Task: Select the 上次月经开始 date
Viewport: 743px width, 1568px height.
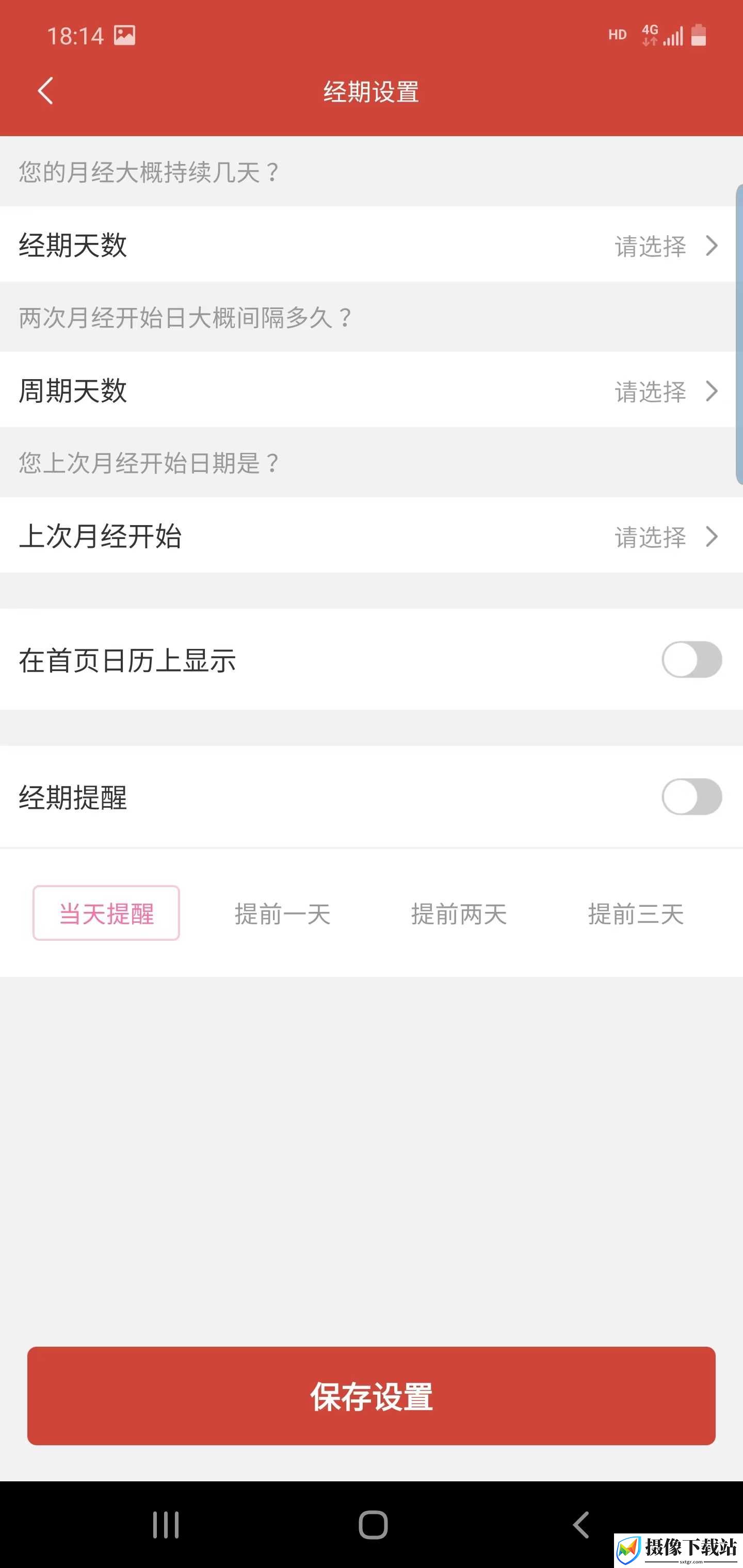Action: pos(372,536)
